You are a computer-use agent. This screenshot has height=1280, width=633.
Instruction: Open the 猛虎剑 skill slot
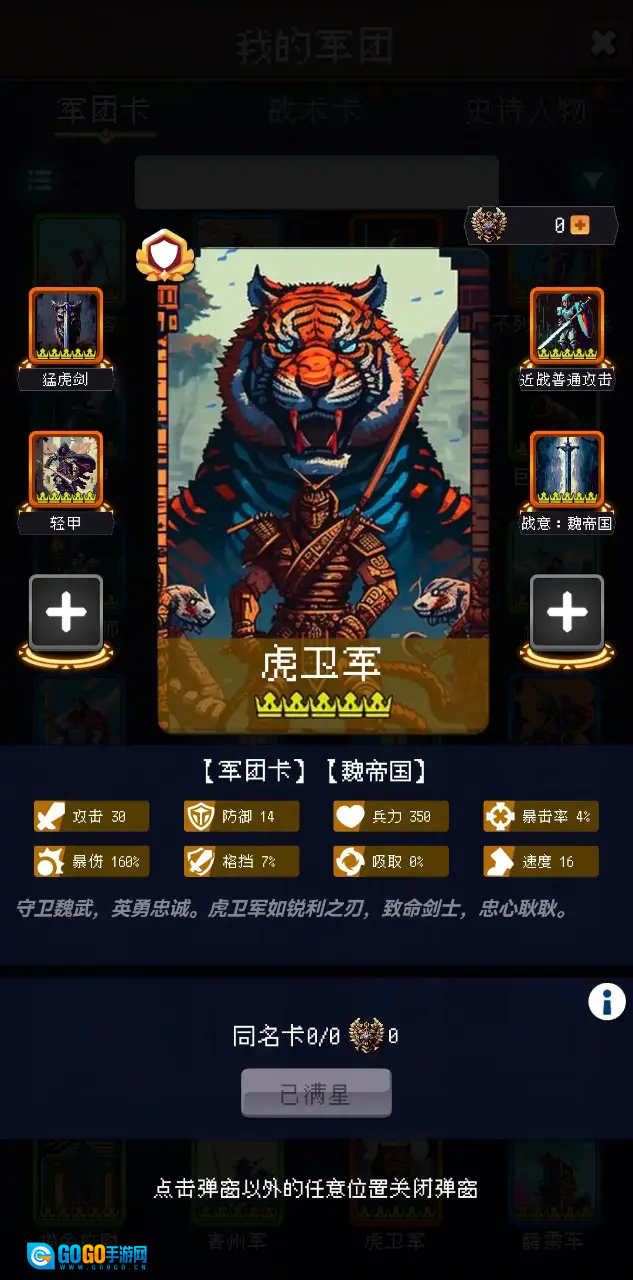coord(66,326)
